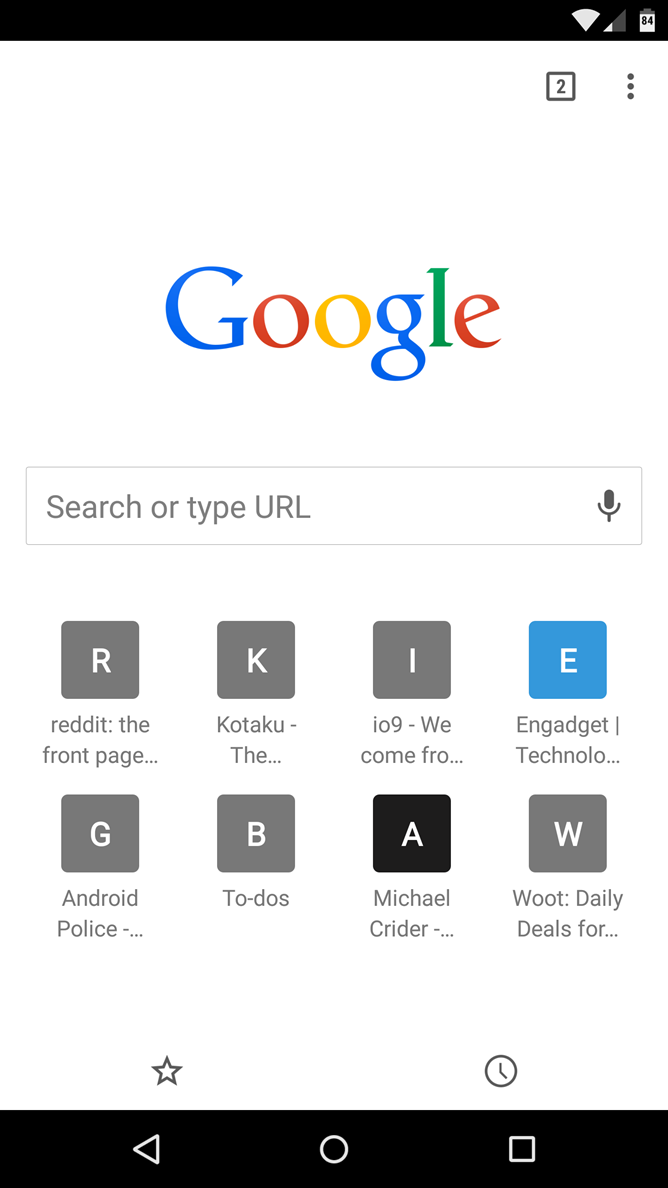Open the reddit front page shortcut
Screen dimensions: 668x1188
pos(100,660)
